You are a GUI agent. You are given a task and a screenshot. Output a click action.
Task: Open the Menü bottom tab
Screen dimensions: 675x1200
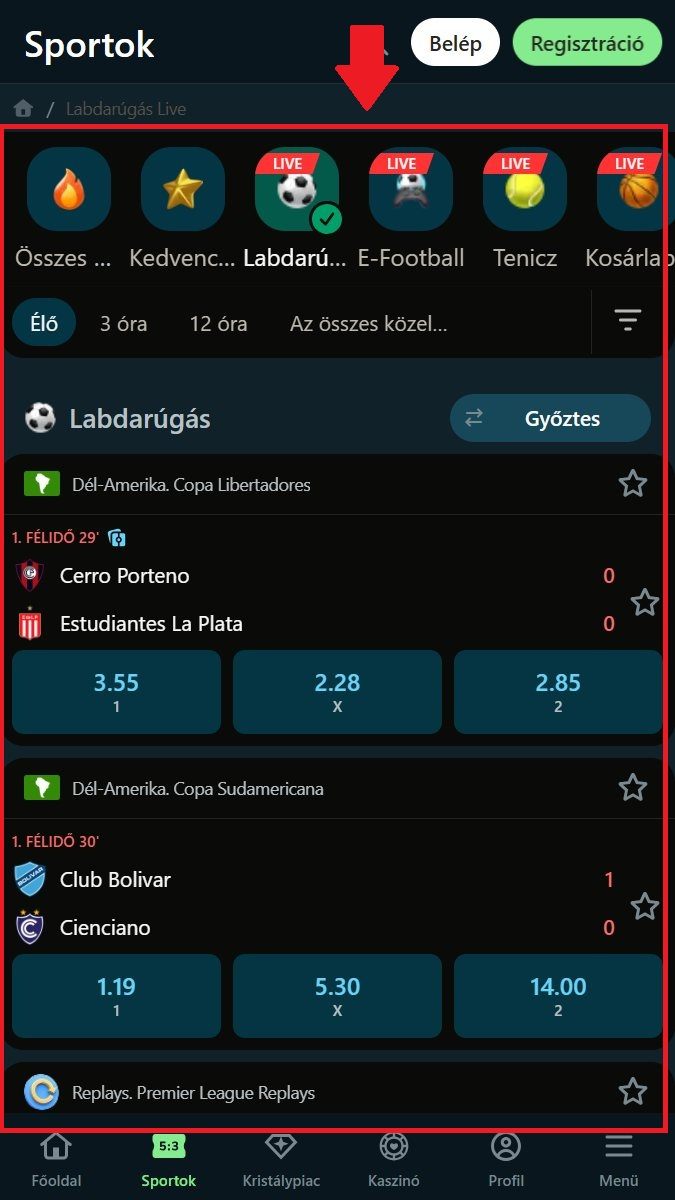tap(619, 1160)
